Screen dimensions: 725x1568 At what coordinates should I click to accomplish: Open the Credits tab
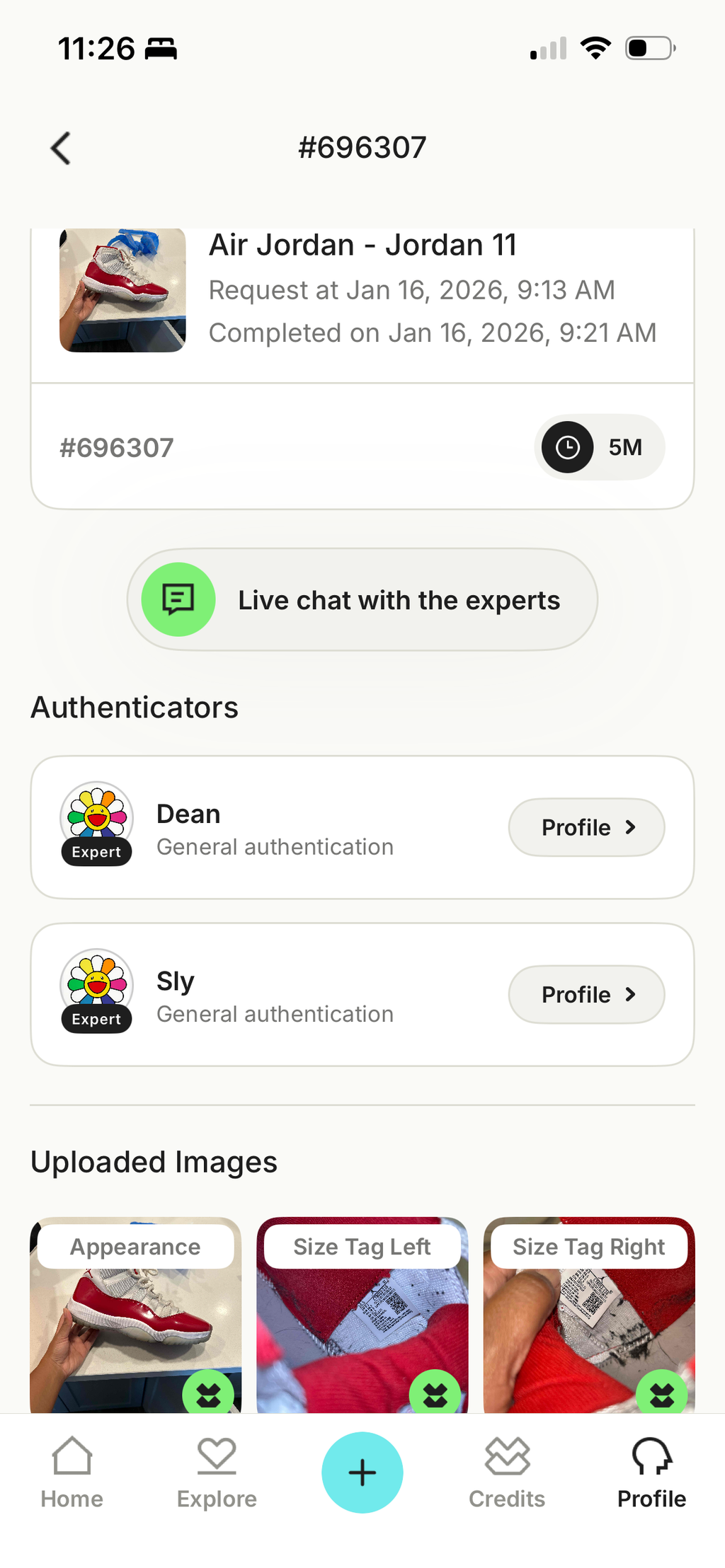tap(507, 1472)
